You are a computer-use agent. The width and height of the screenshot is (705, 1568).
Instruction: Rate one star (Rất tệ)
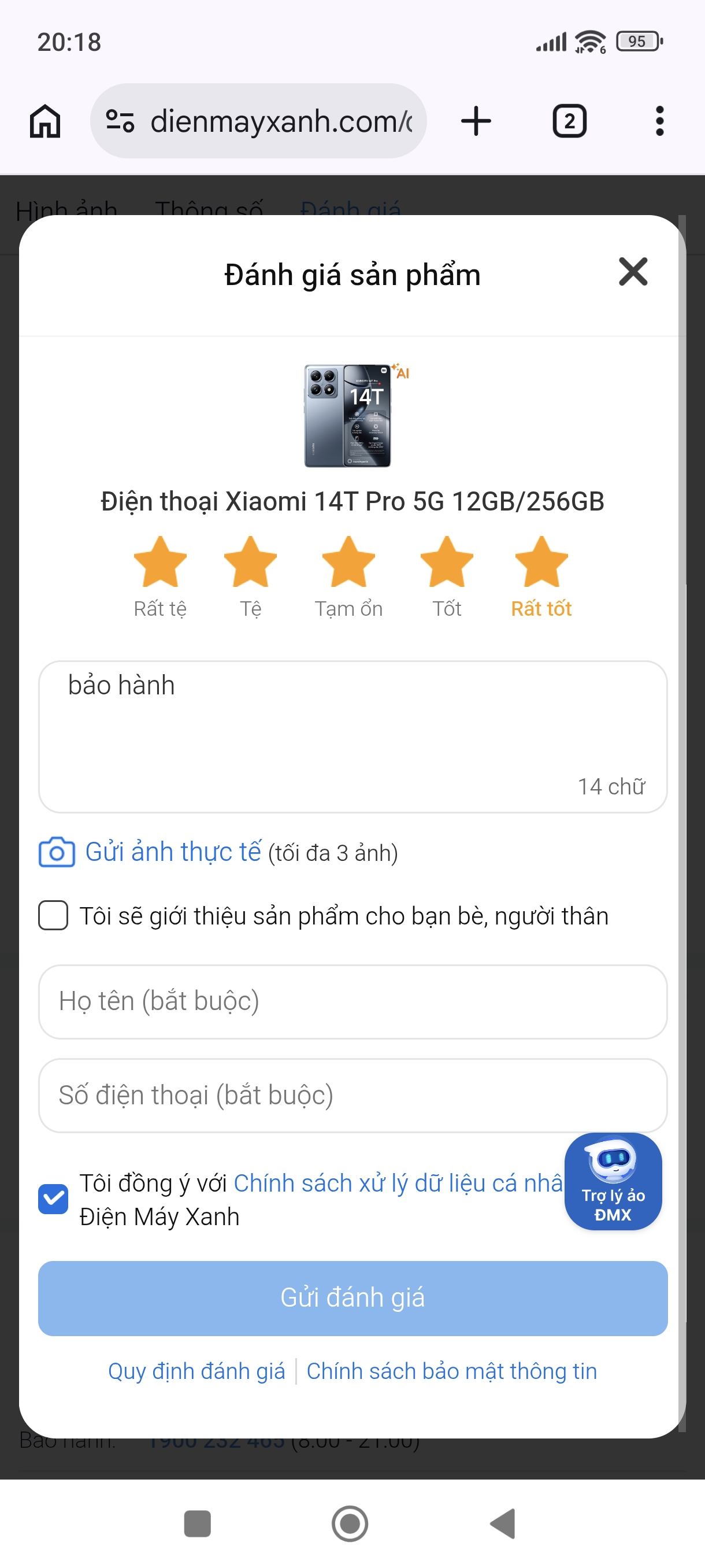[160, 562]
